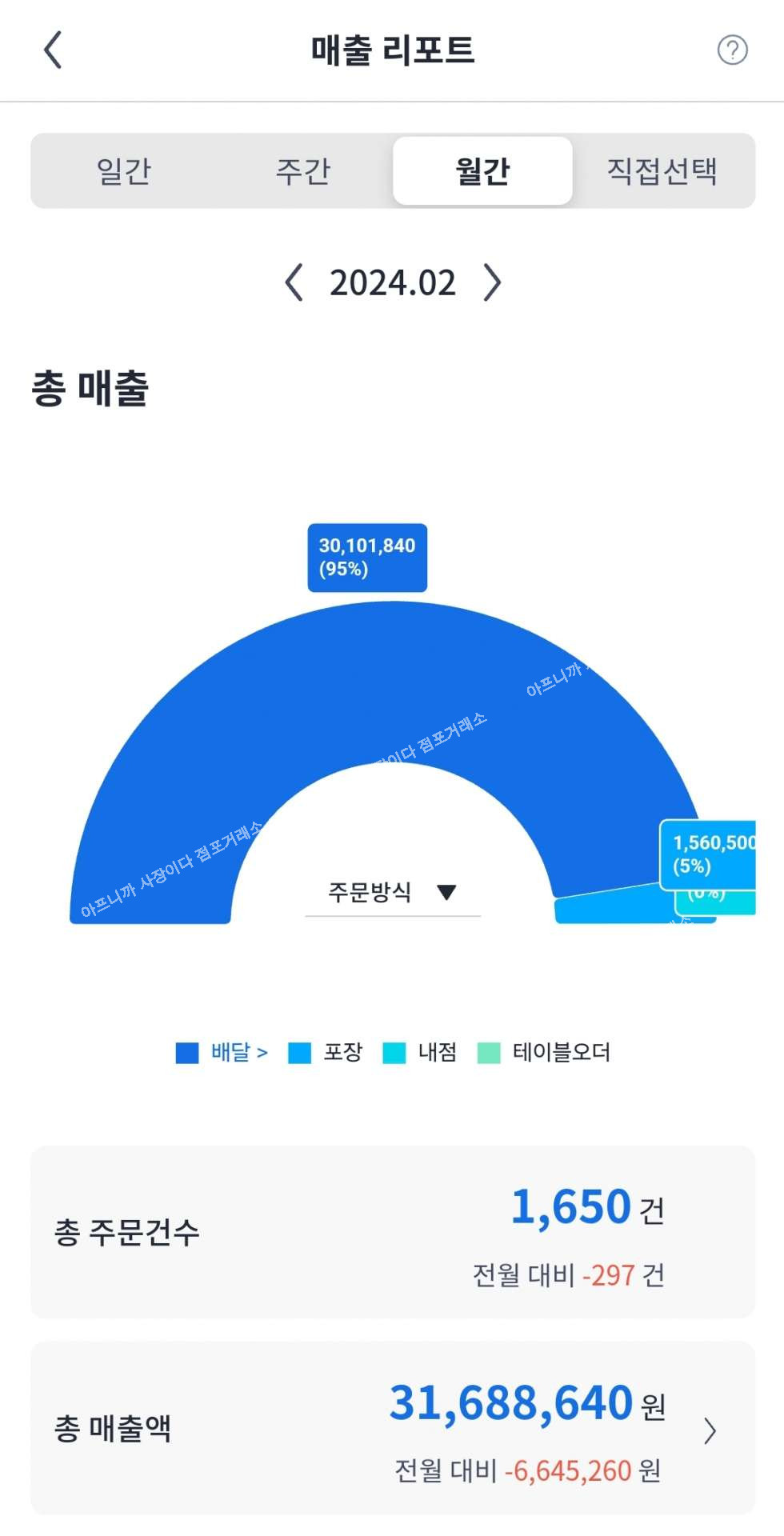Go back from 매출 리포트
The height and width of the screenshot is (1536, 784).
(x=53, y=50)
